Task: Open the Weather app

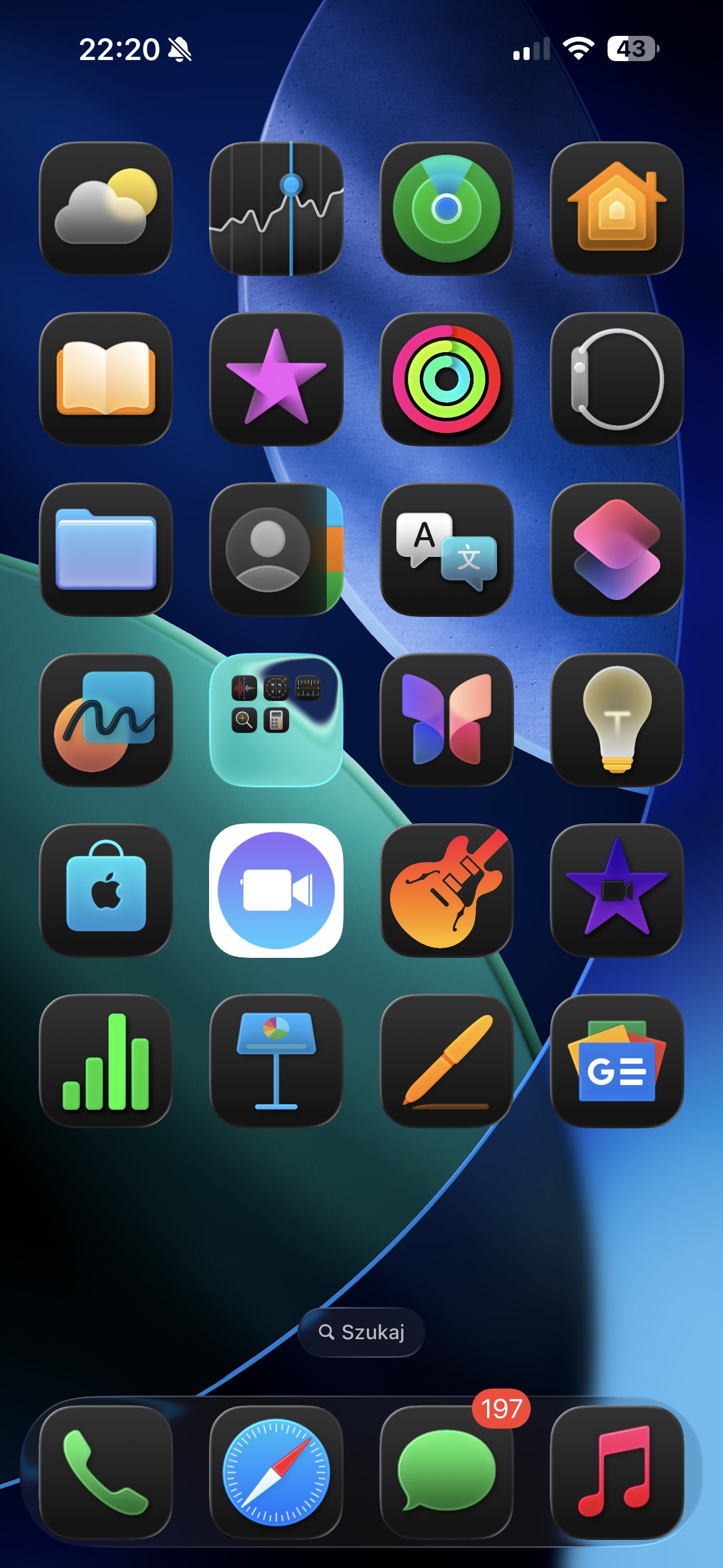Action: (106, 208)
